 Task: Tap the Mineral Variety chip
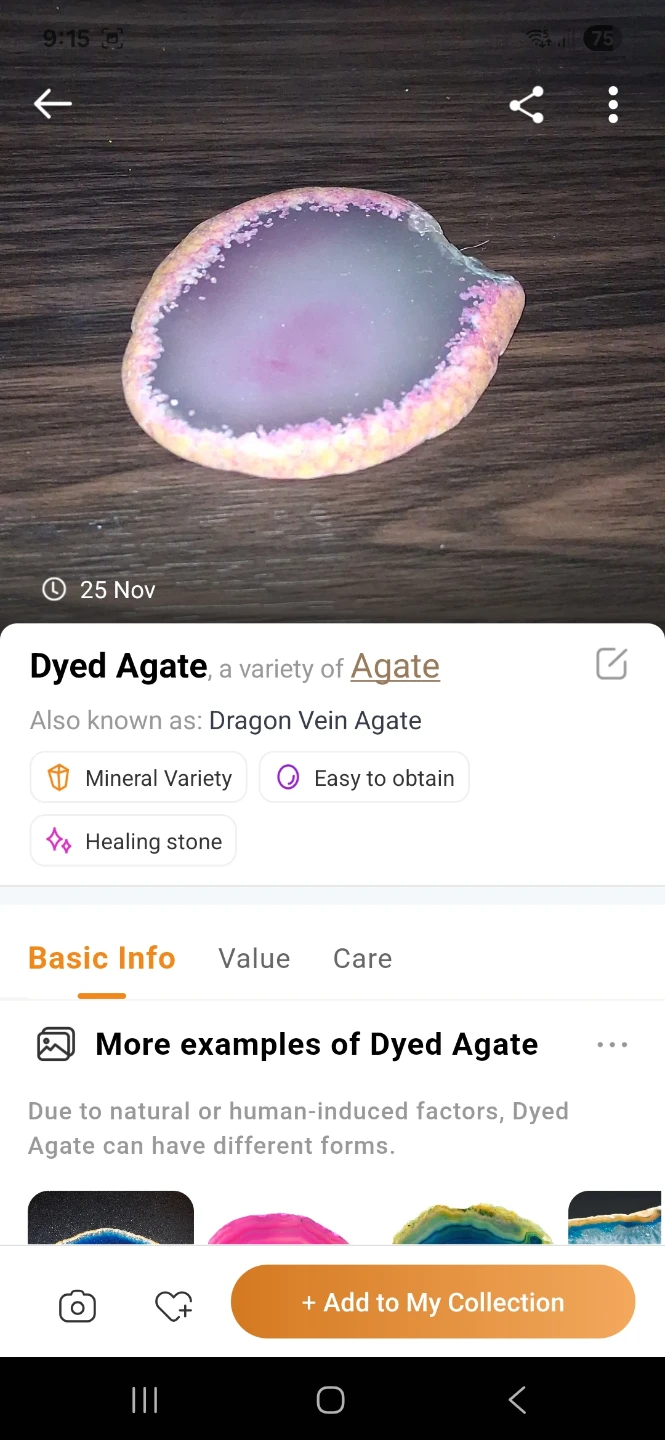point(139,778)
